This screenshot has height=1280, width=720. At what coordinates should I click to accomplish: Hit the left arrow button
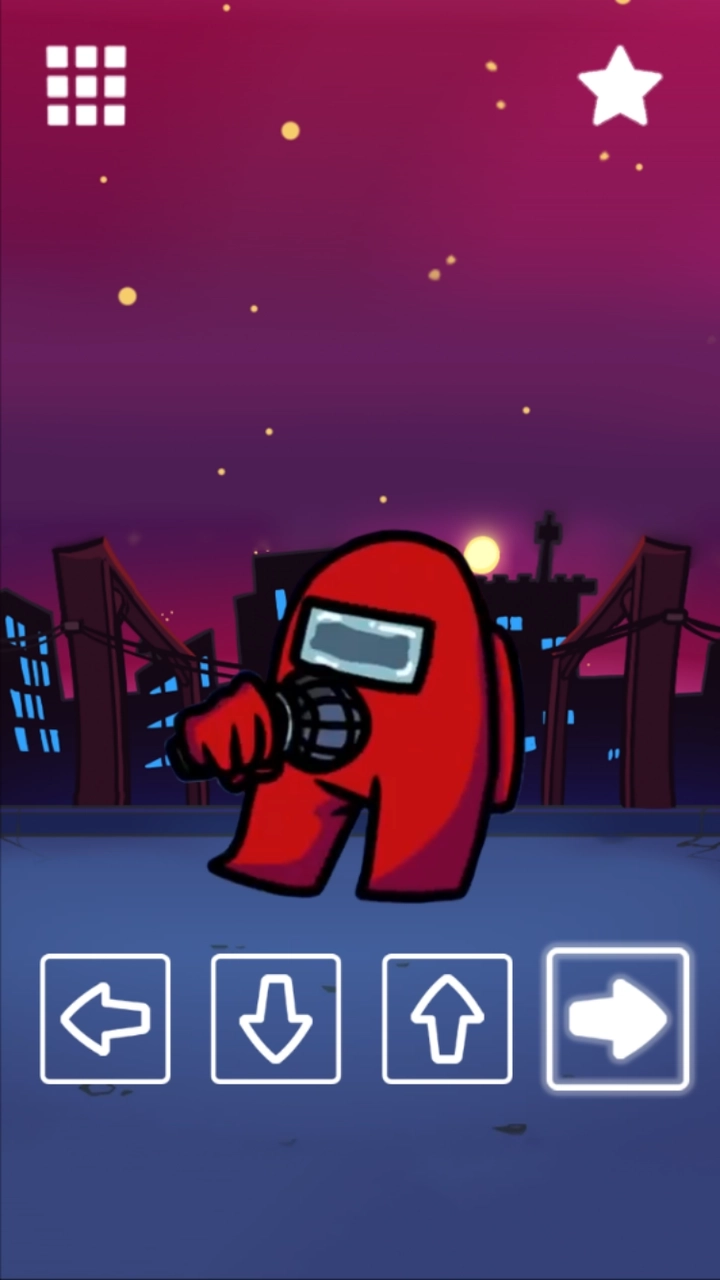(105, 1019)
